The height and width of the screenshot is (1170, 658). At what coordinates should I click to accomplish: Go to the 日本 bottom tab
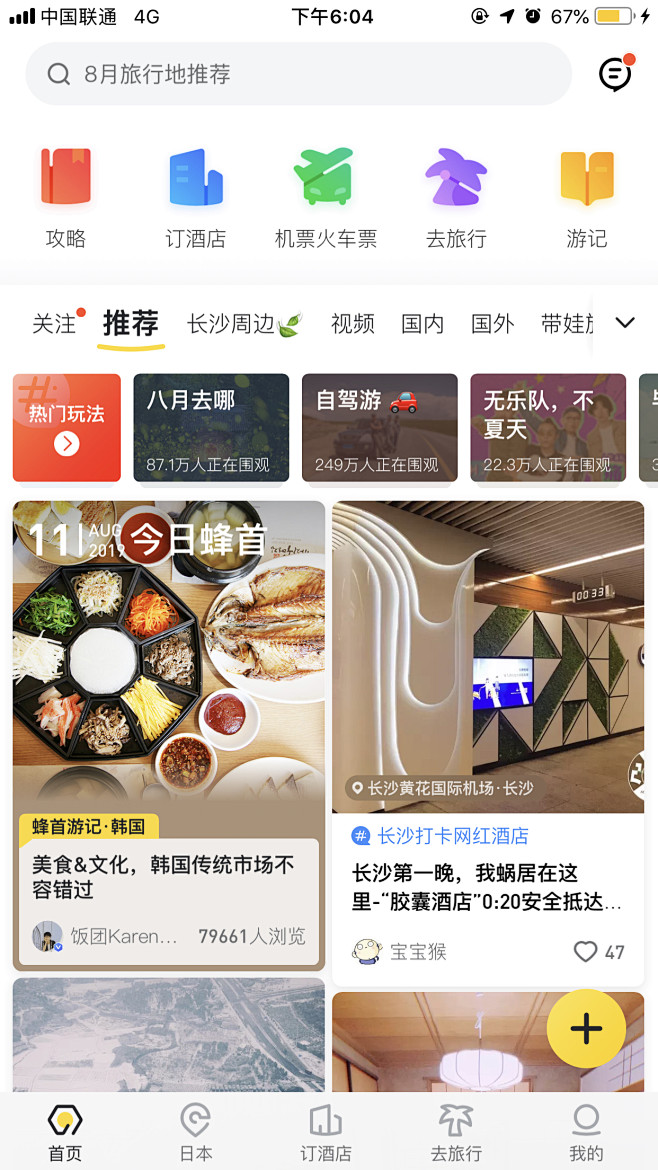click(x=196, y=1133)
